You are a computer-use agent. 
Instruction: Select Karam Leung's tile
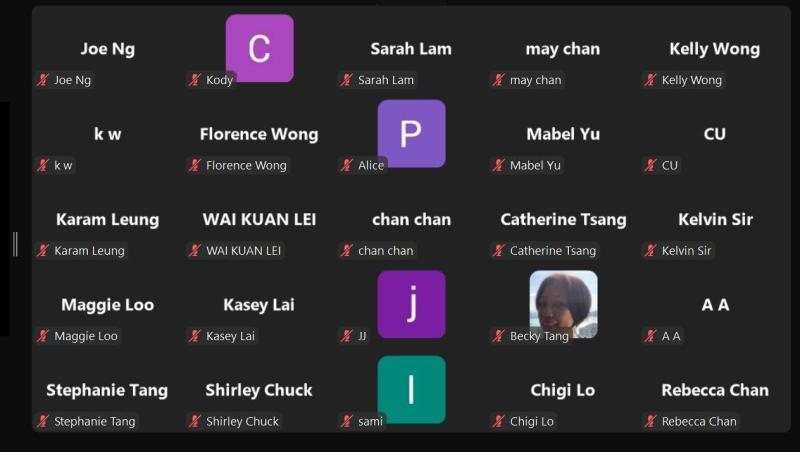107,220
